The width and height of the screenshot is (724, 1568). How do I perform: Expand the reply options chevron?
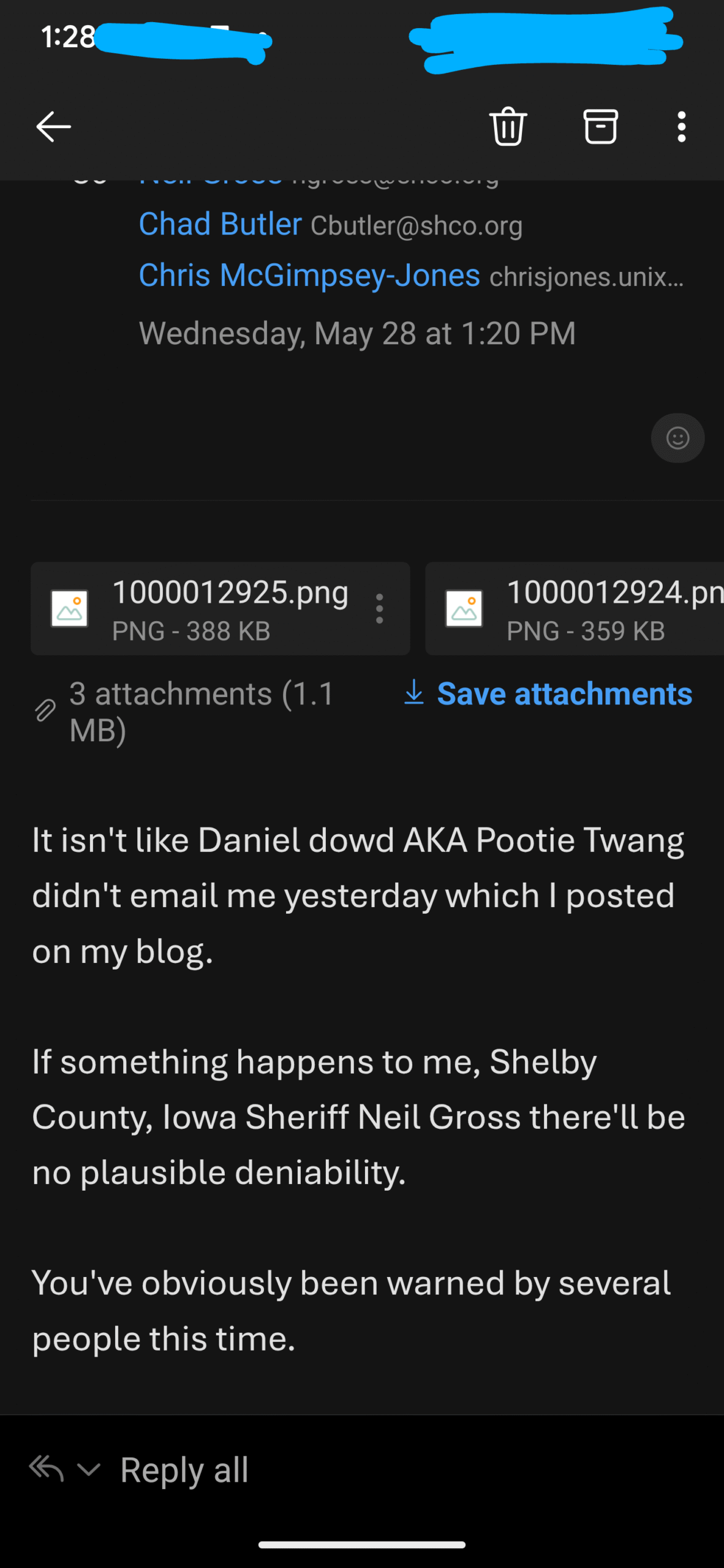89,1469
